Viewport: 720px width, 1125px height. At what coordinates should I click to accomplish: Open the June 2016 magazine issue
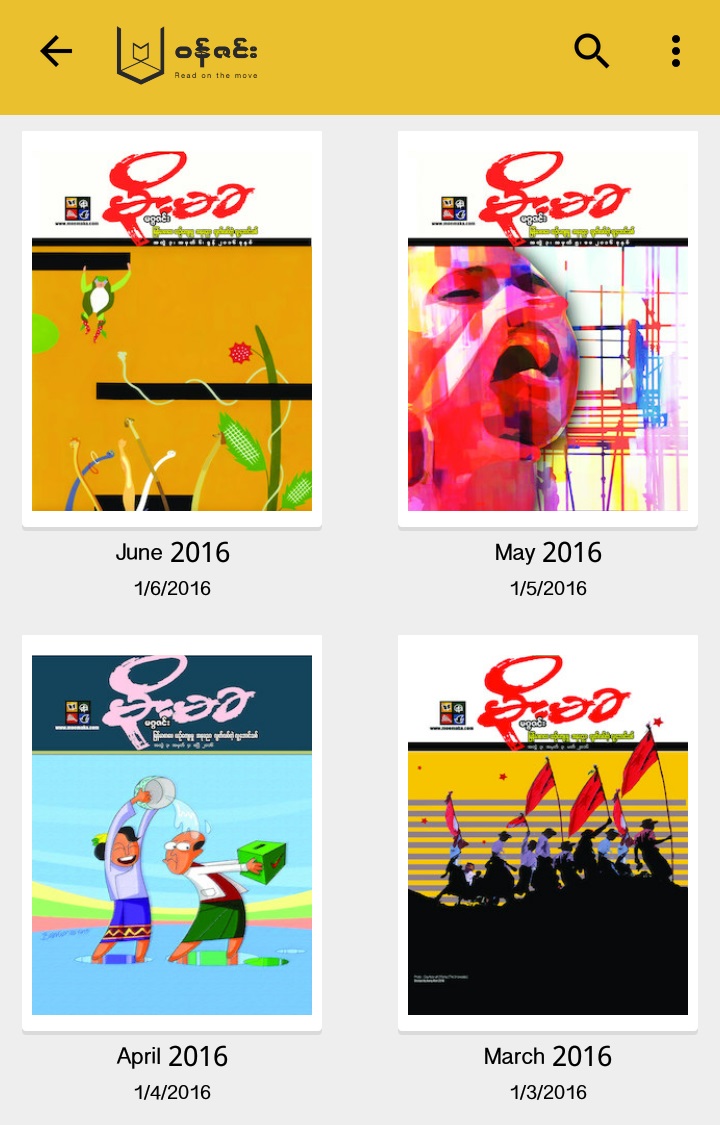[172, 330]
